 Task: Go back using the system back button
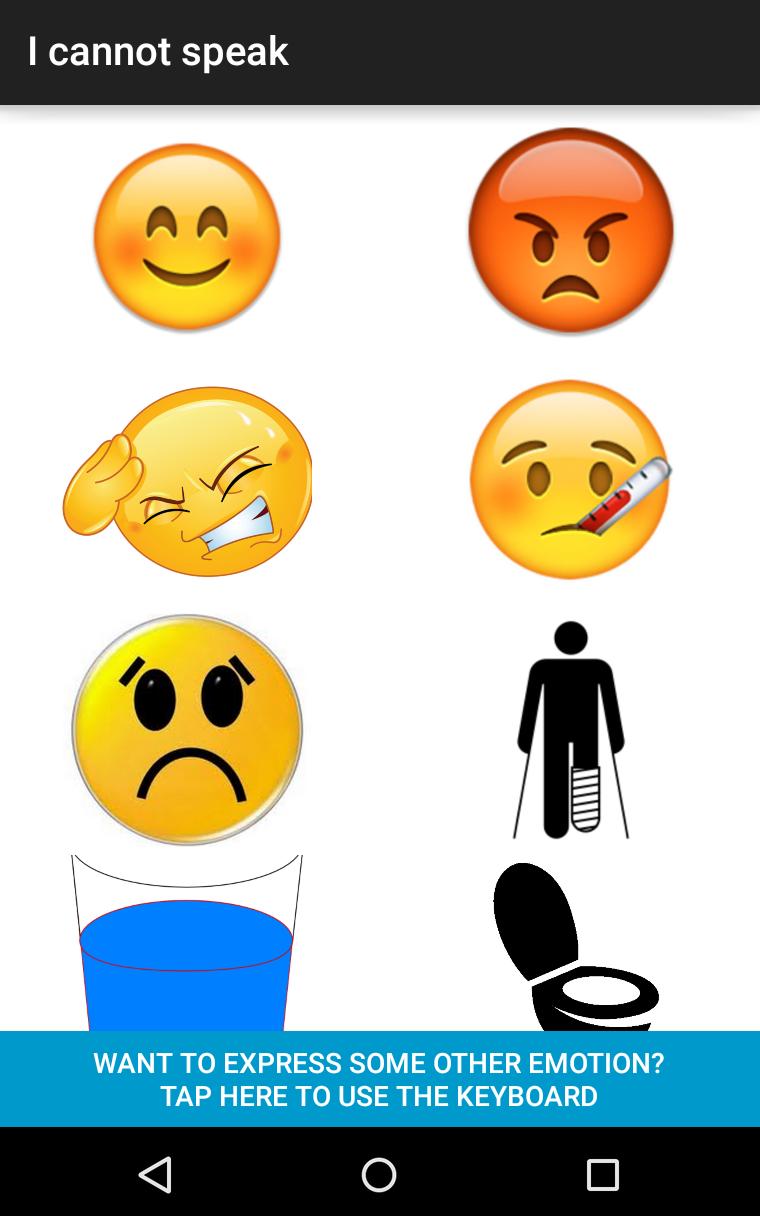tap(155, 1174)
